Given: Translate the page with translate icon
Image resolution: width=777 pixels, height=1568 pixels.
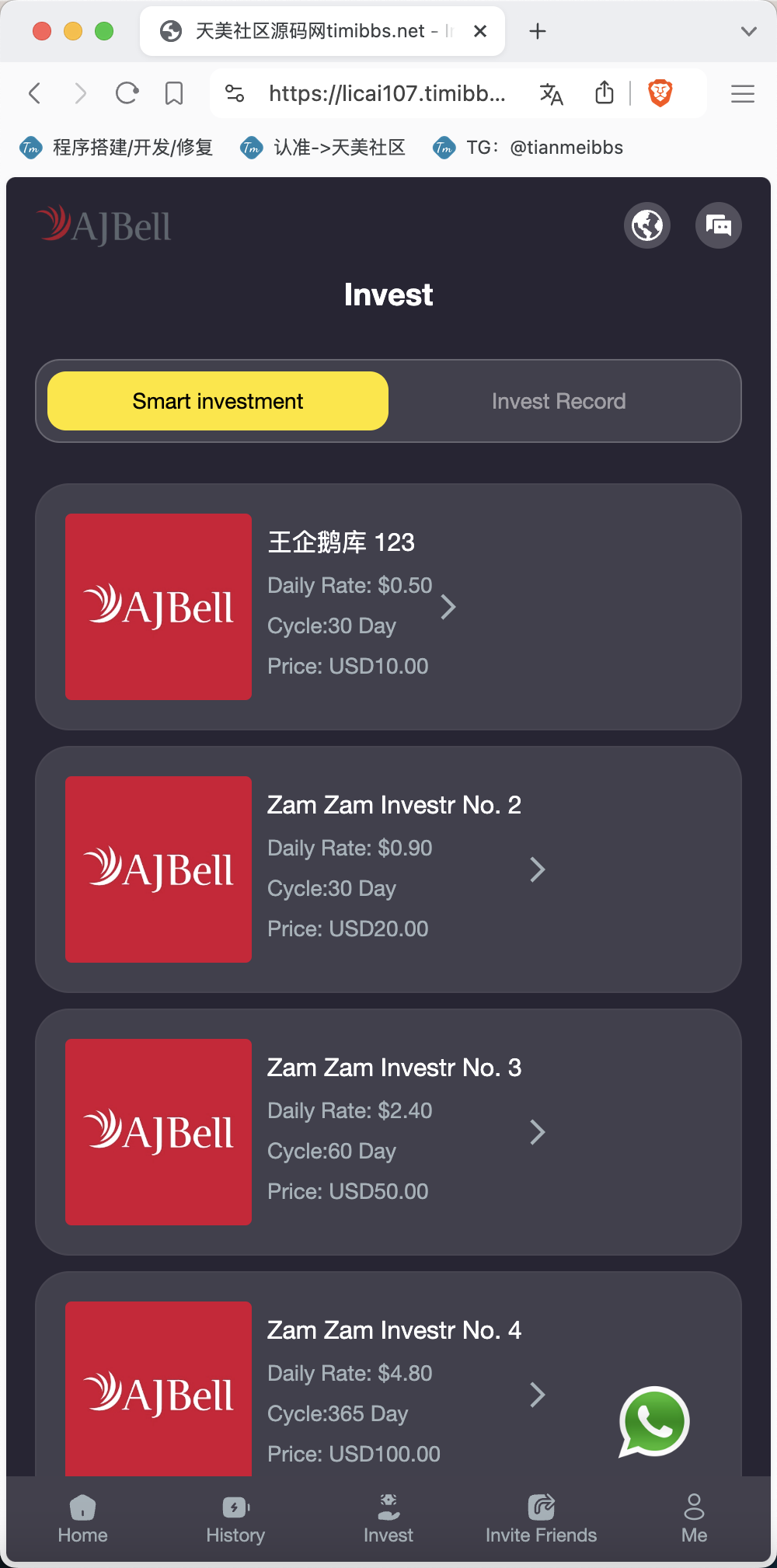Looking at the screenshot, I should [x=551, y=94].
